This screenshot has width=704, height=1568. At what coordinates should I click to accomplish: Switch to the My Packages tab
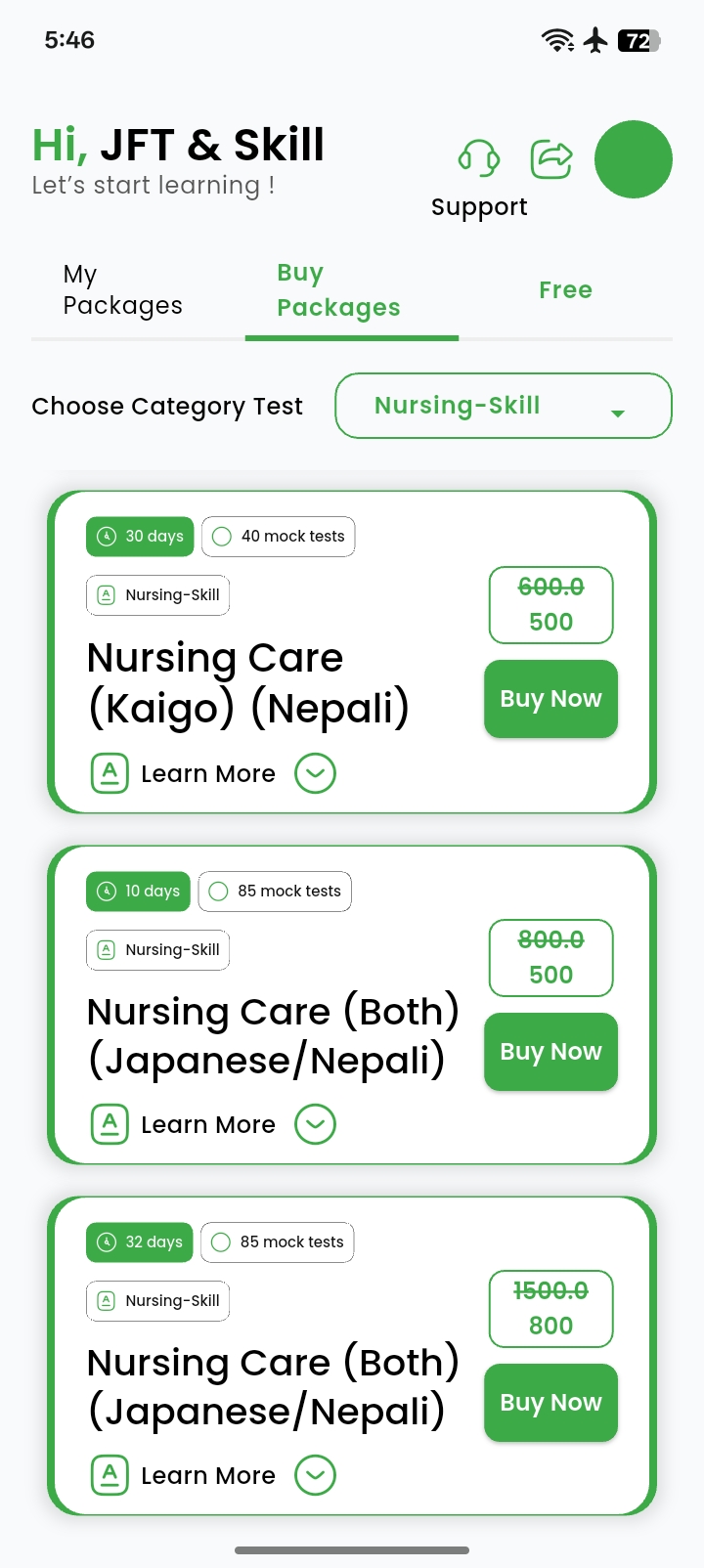[x=122, y=290]
